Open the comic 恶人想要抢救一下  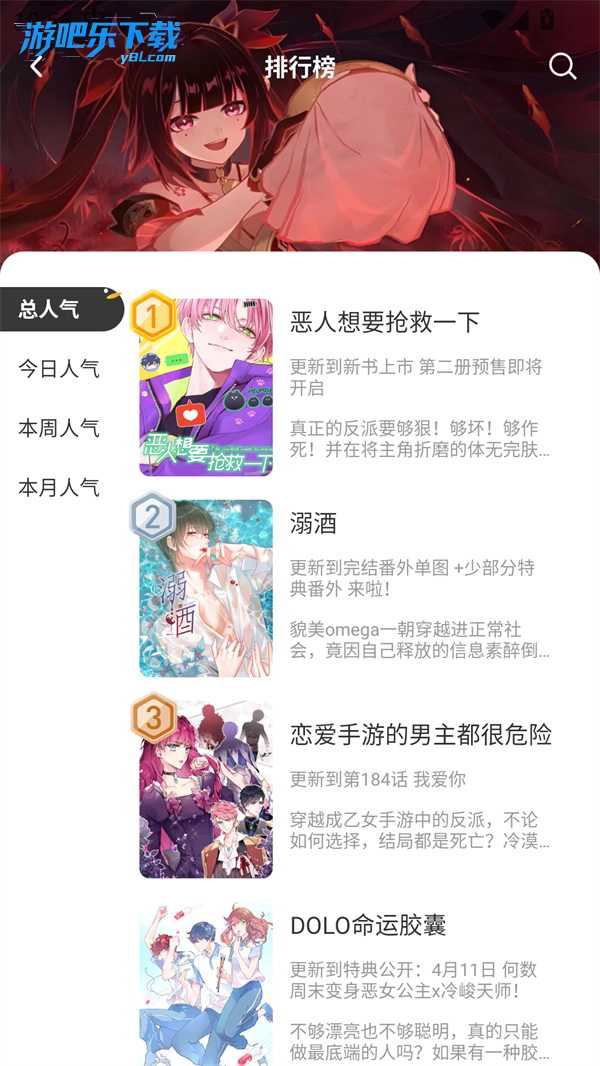[x=385, y=322]
